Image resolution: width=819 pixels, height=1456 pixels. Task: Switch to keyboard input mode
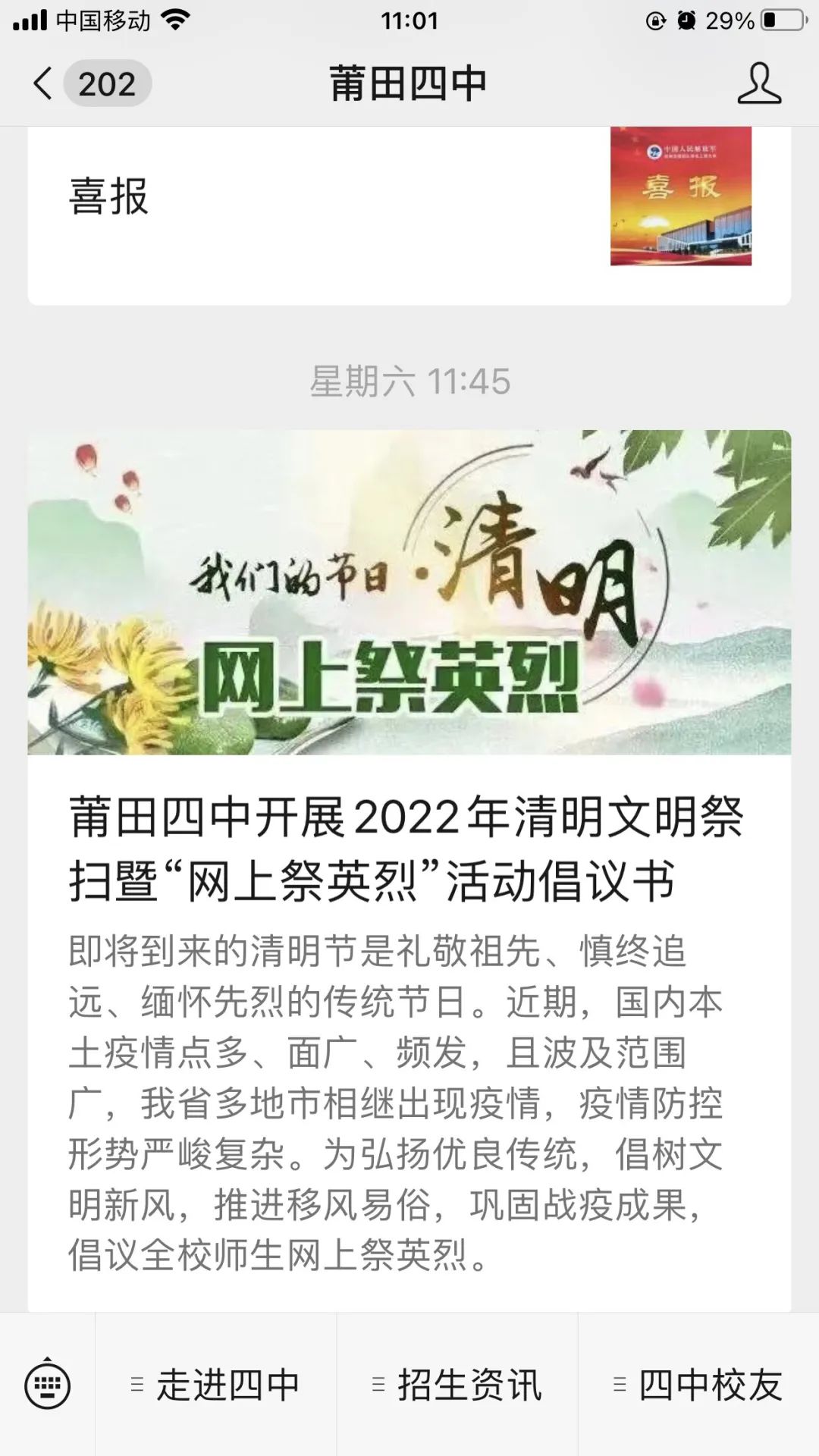[48, 1385]
